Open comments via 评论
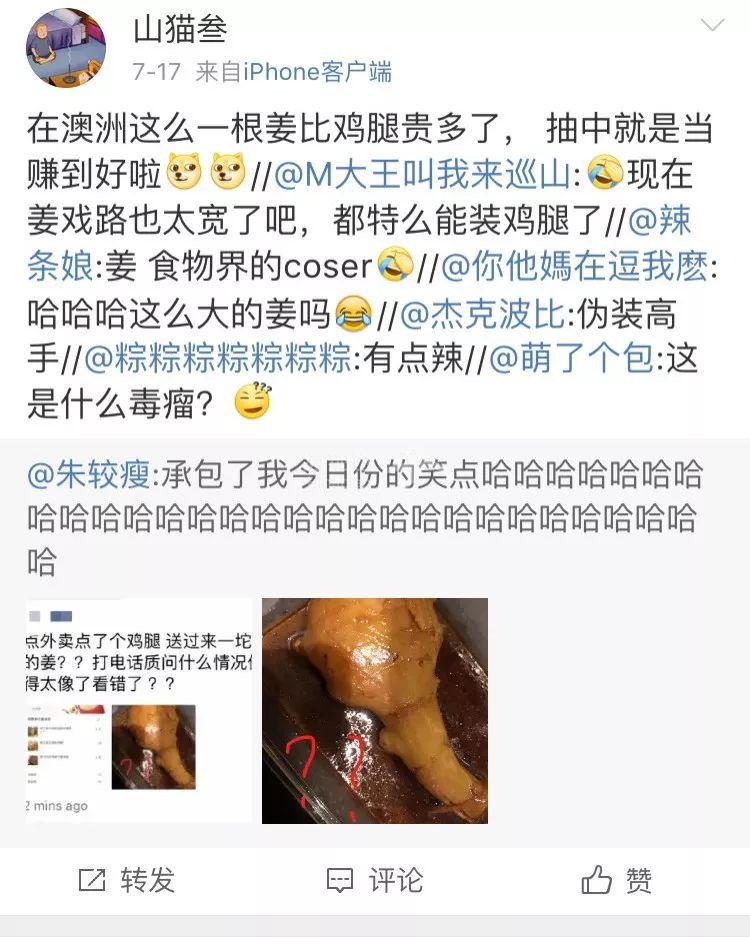This screenshot has height=939, width=750. (375, 880)
